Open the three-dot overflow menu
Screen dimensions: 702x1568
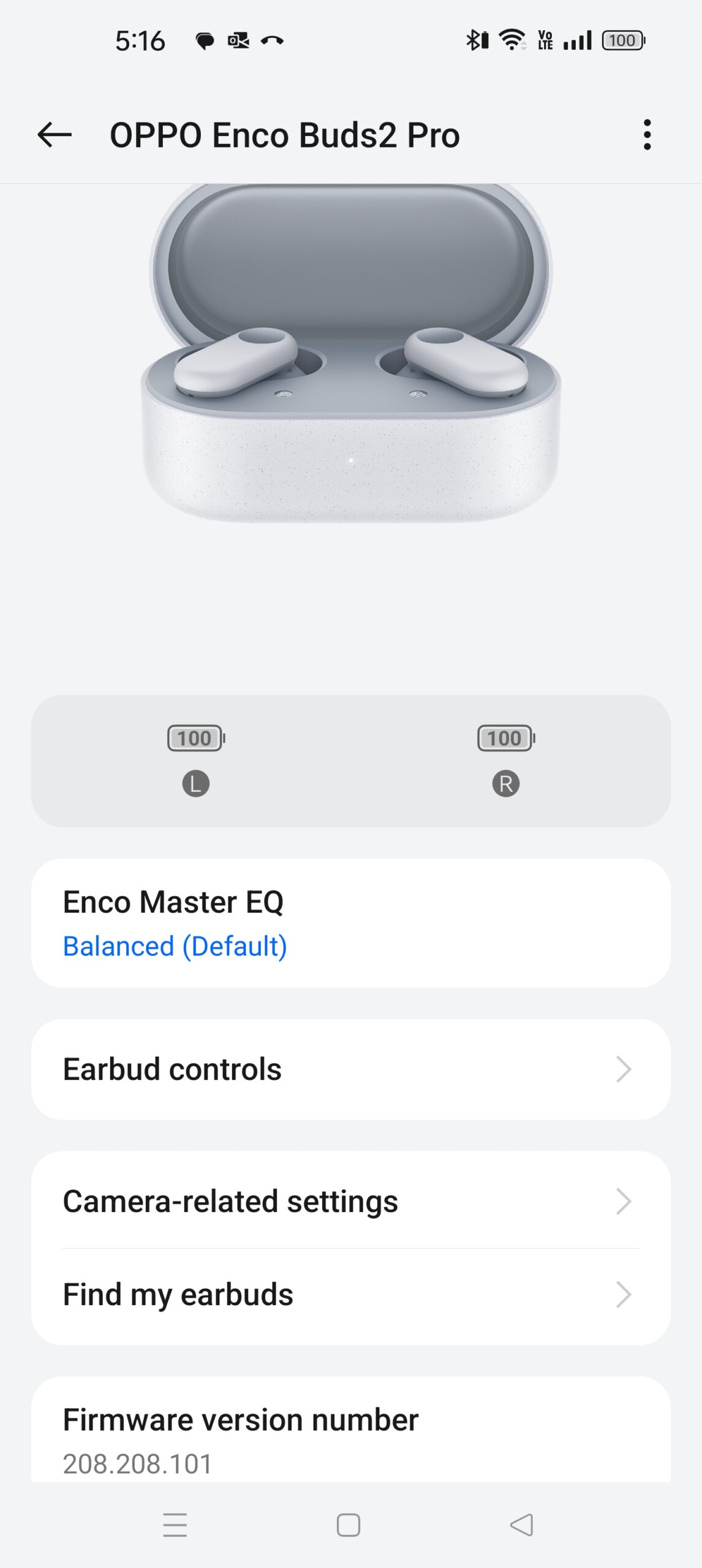(x=647, y=135)
